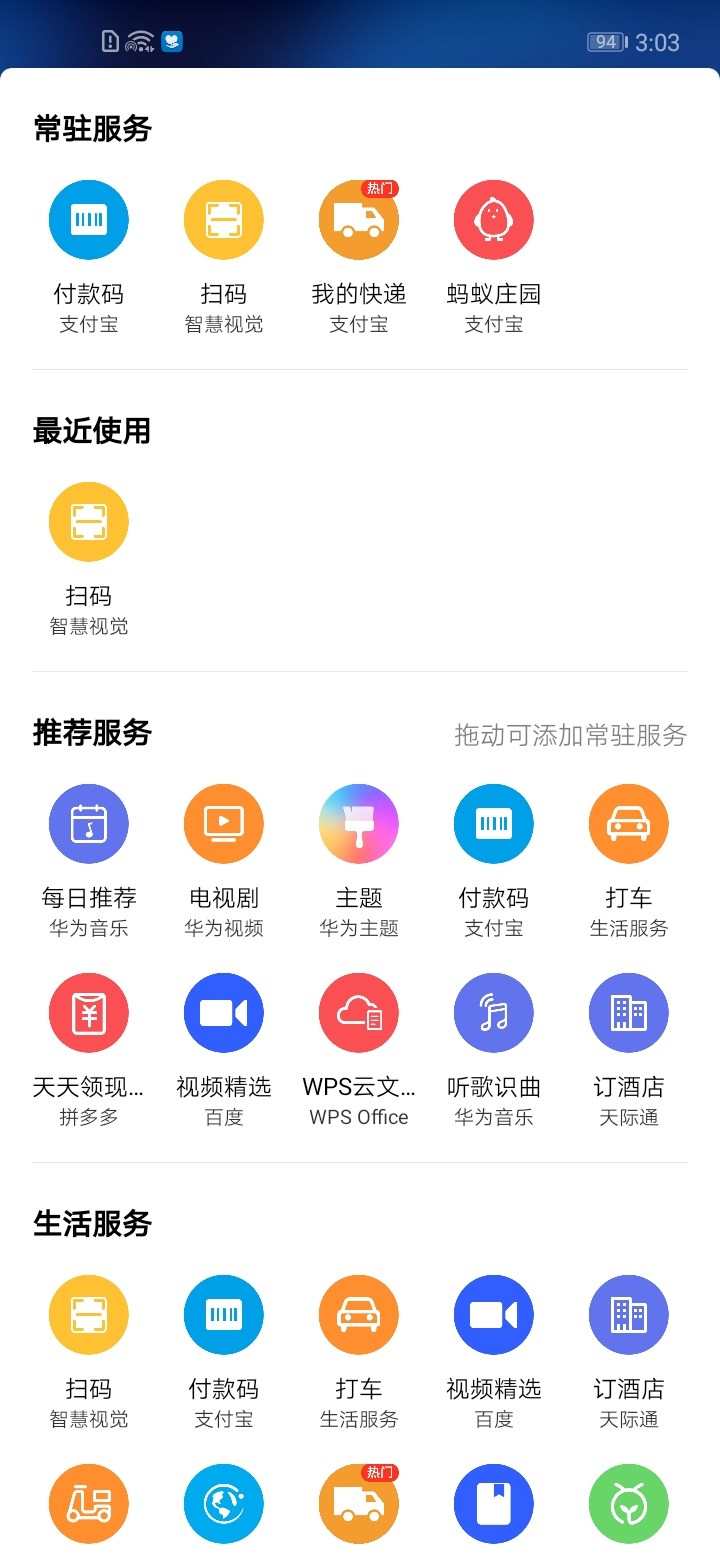Open 视频精选 in the 生活服务 section
720x1560 pixels.
494,1316
